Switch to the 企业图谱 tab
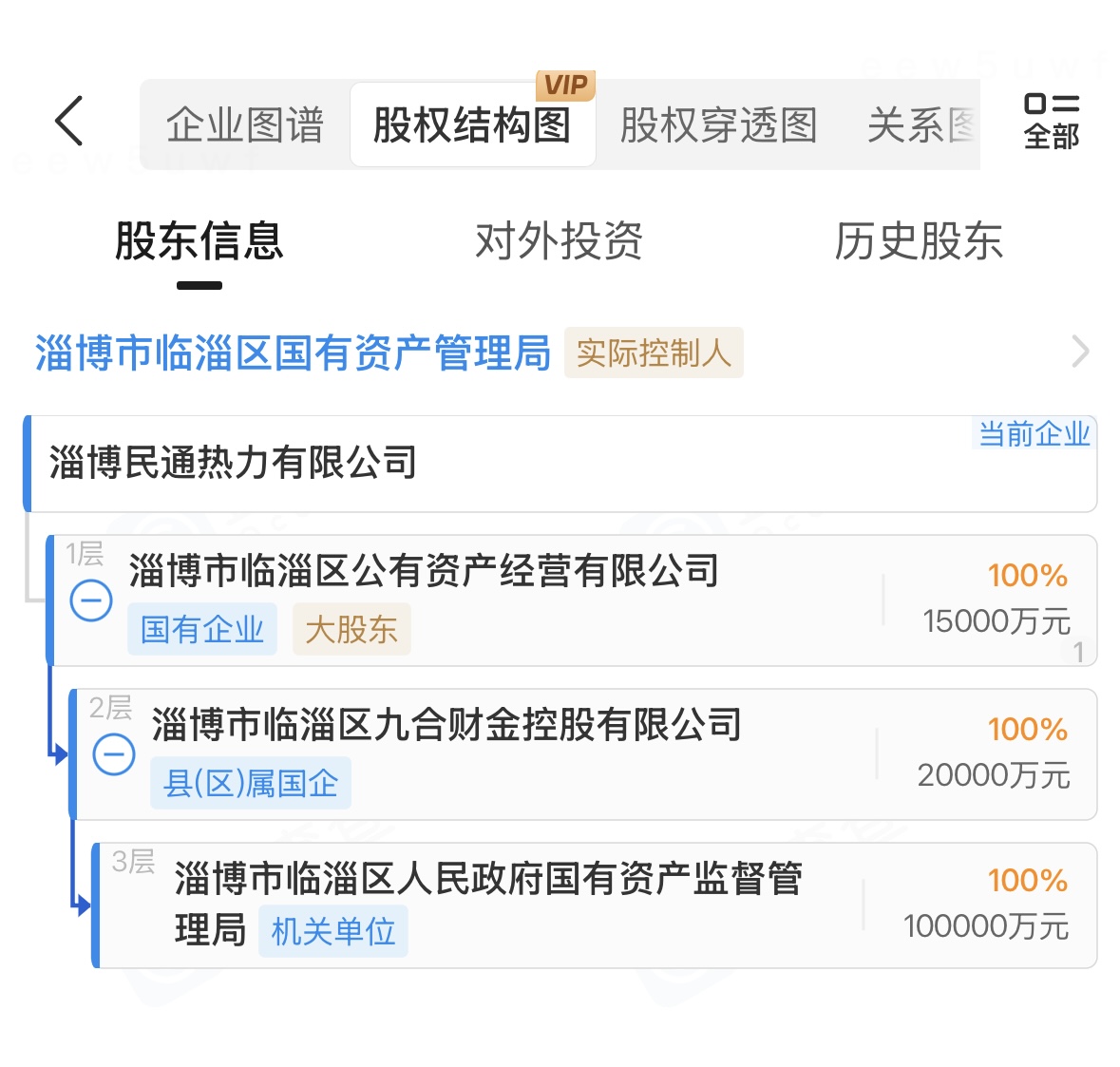 click(x=245, y=125)
